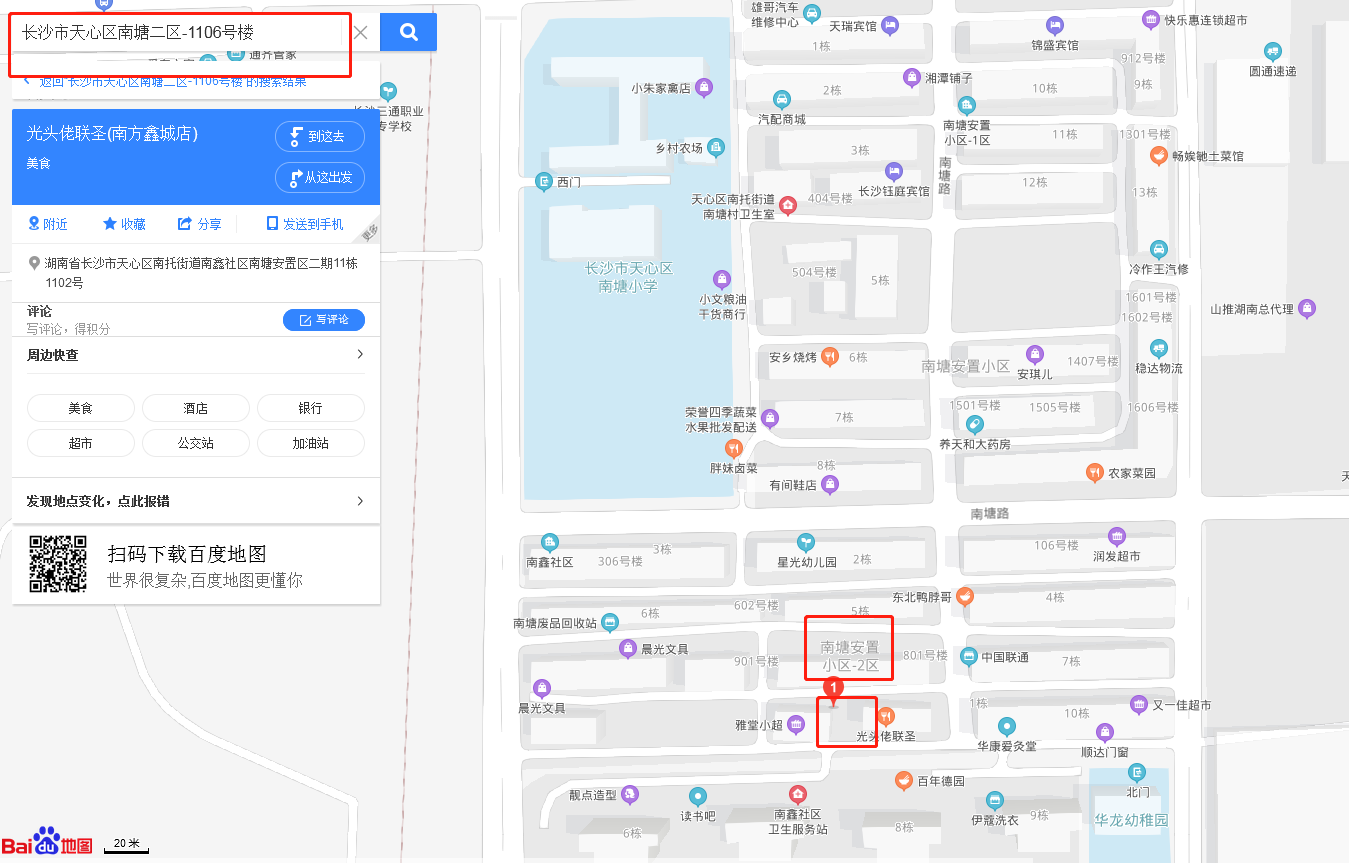Screen dimensions: 1349x863
Task: Open the 附近 nearby option
Action: tap(48, 224)
